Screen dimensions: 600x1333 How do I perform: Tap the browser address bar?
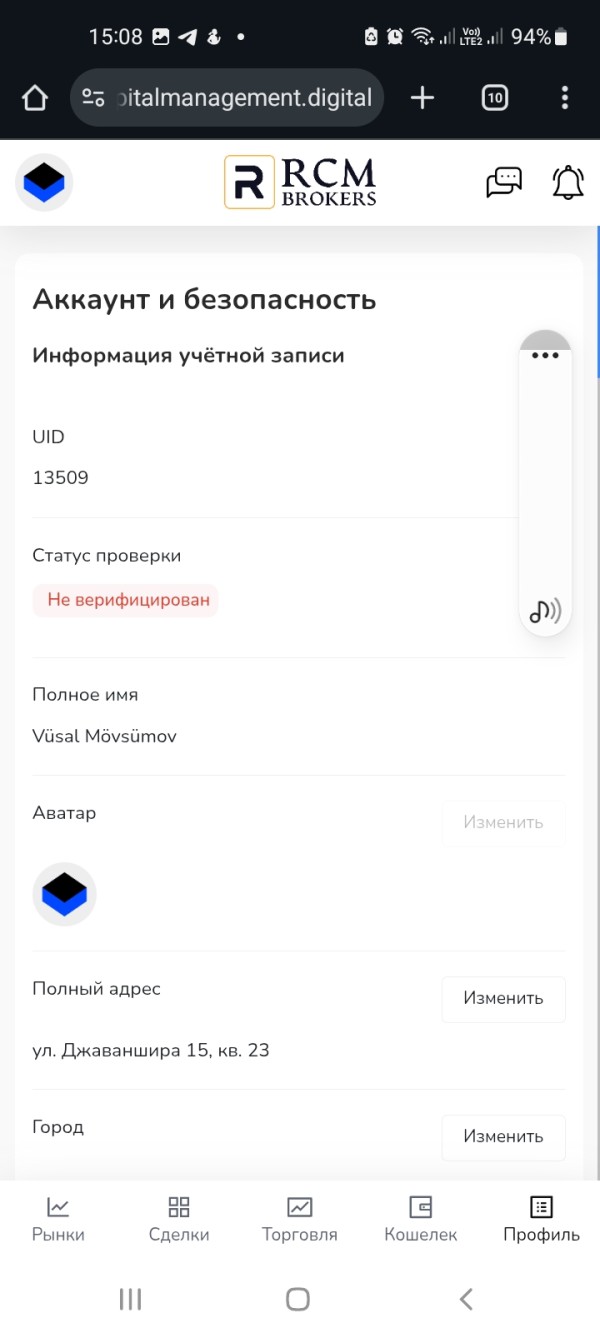(x=227, y=97)
